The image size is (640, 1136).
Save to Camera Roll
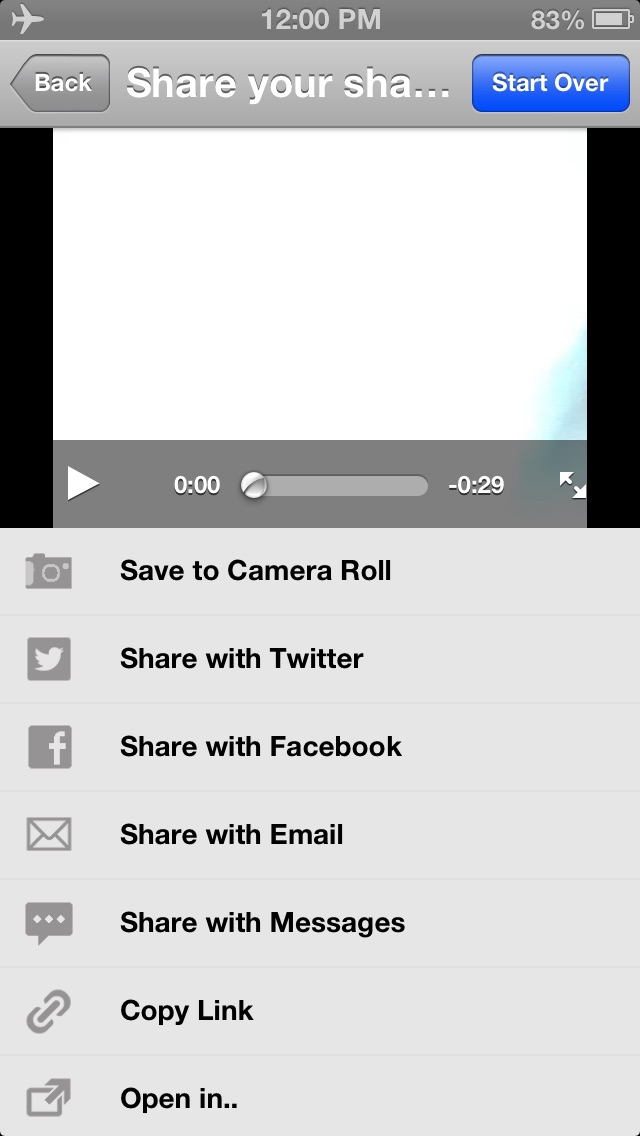tap(320, 571)
